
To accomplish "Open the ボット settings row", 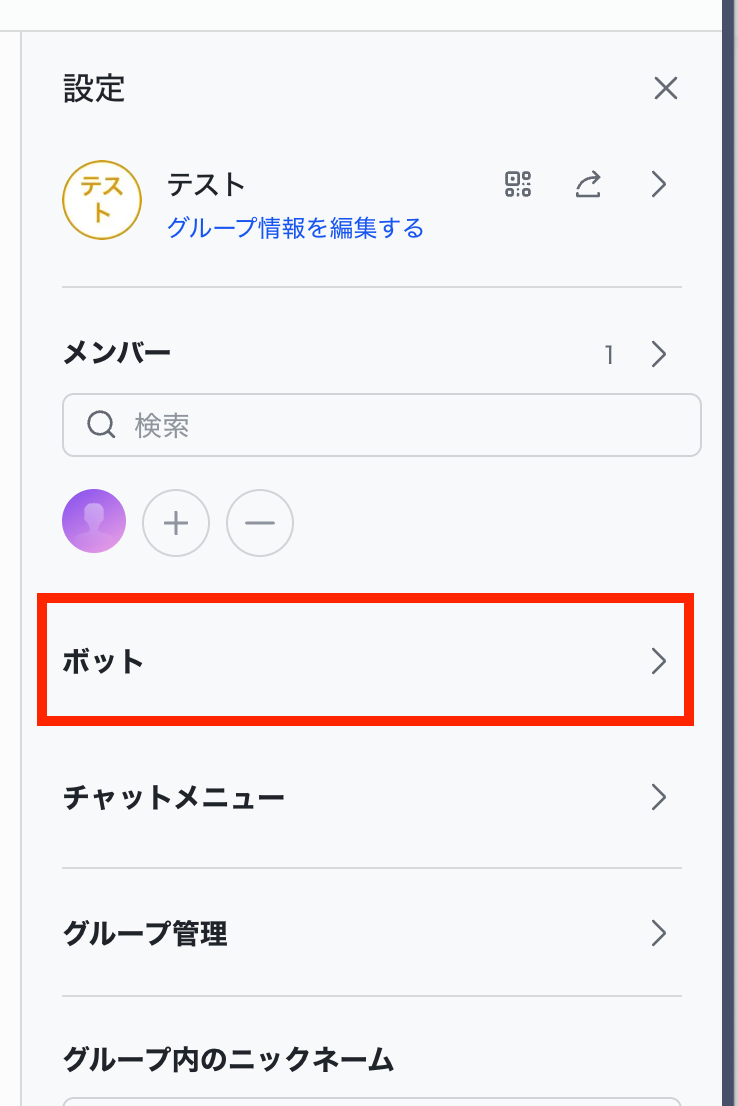I will 365,661.
